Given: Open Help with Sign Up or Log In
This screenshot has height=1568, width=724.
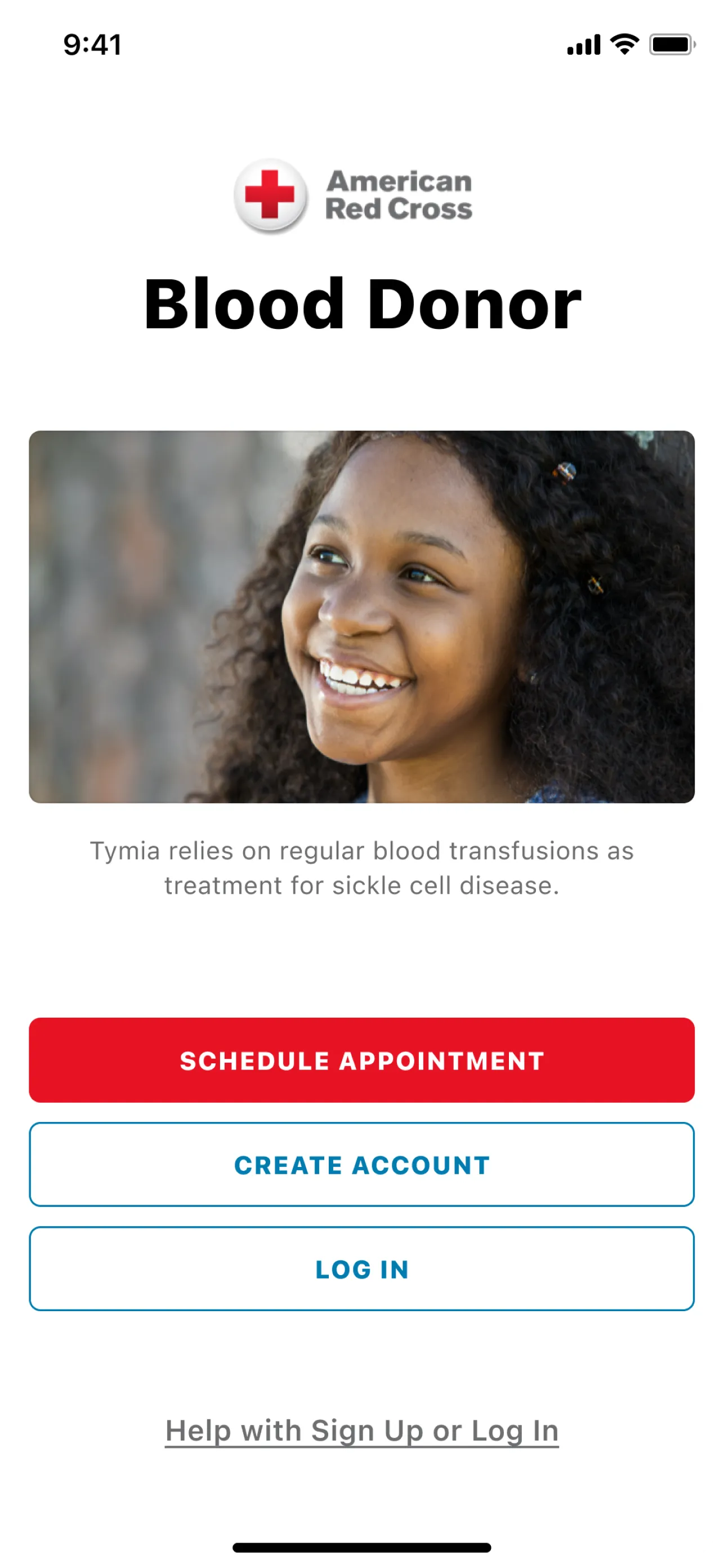Looking at the screenshot, I should pos(361,1431).
